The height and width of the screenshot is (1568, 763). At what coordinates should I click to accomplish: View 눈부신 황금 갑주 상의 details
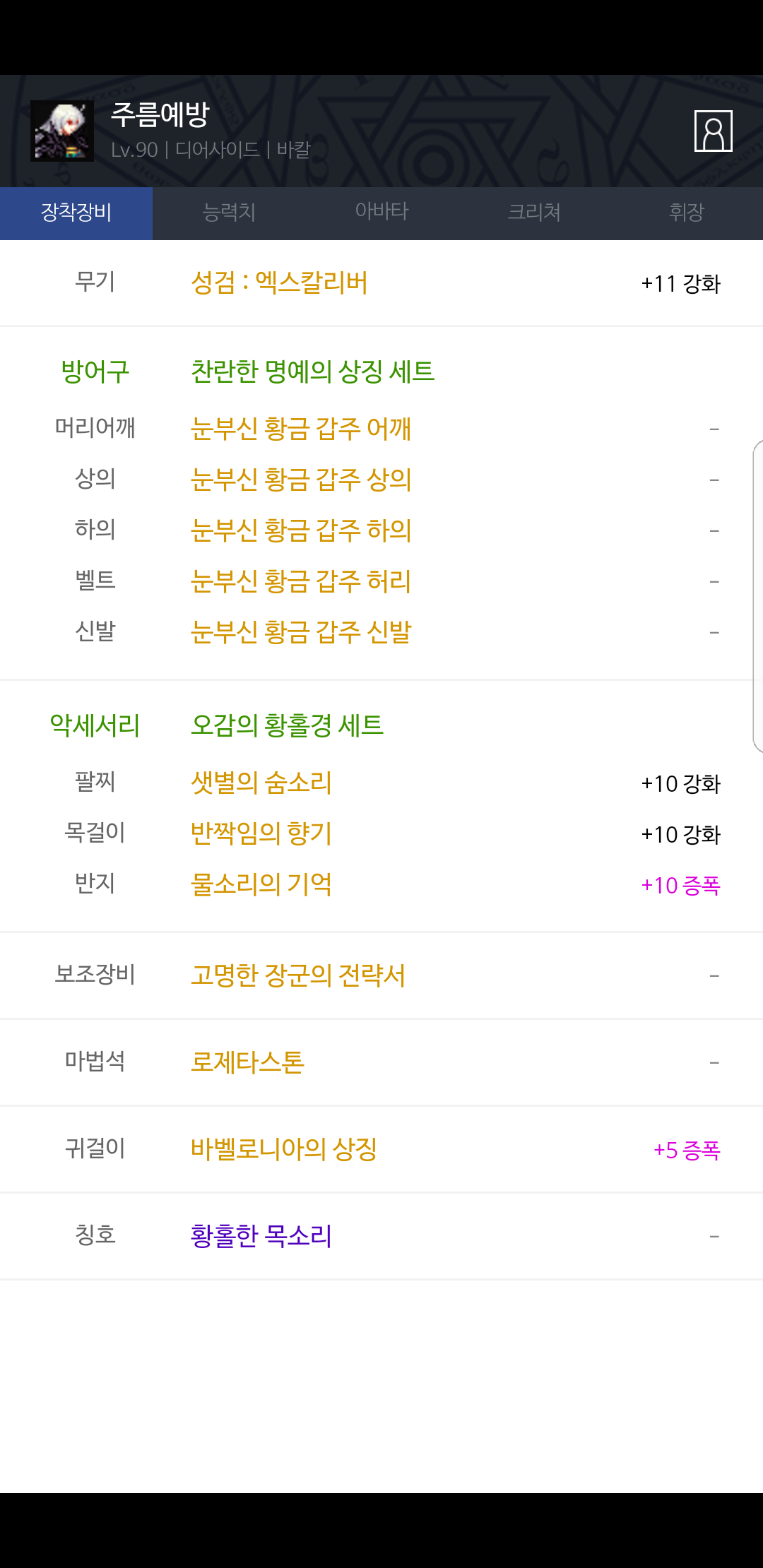pyautogui.click(x=301, y=480)
